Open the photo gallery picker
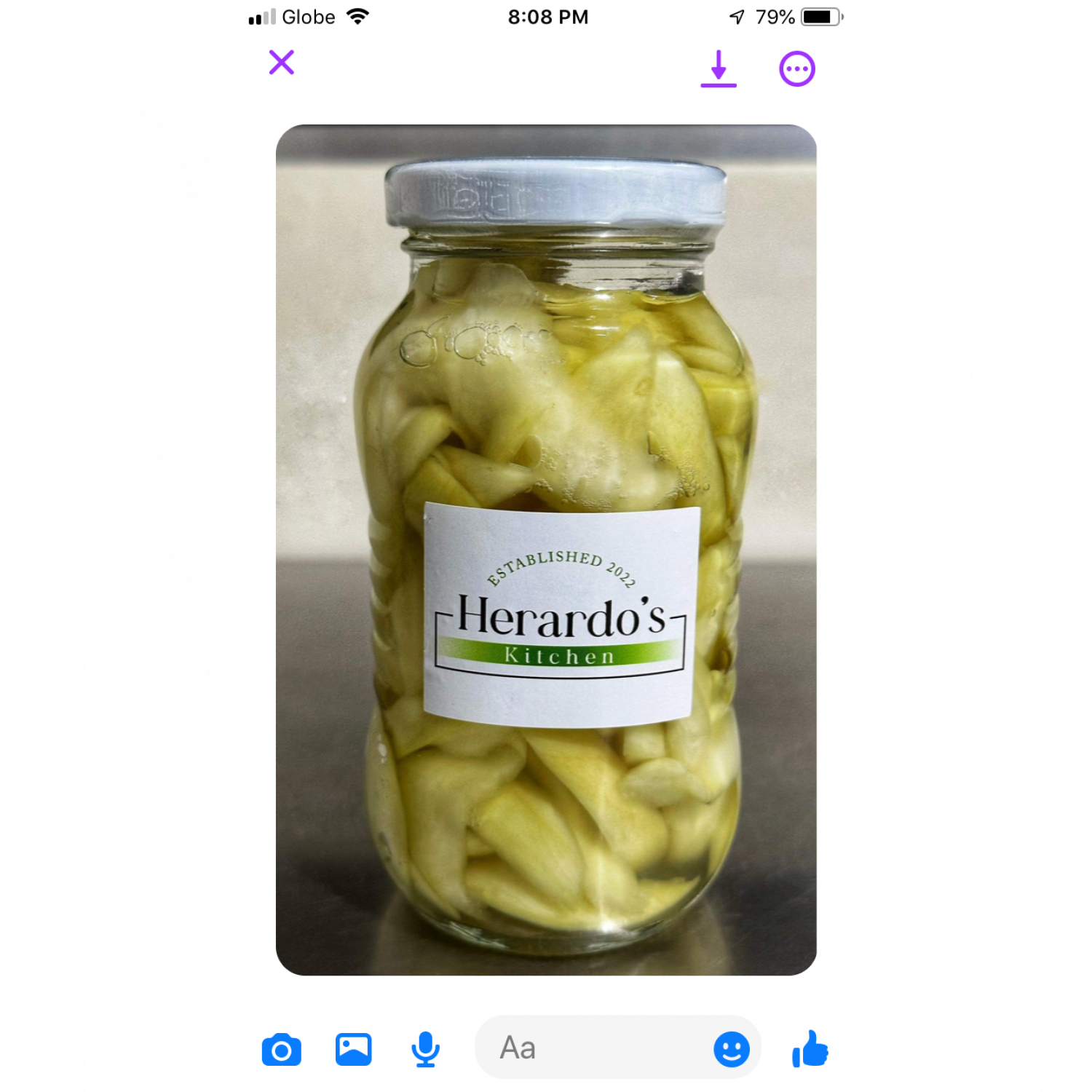Viewport: 1092px width, 1092px height. click(x=354, y=1049)
